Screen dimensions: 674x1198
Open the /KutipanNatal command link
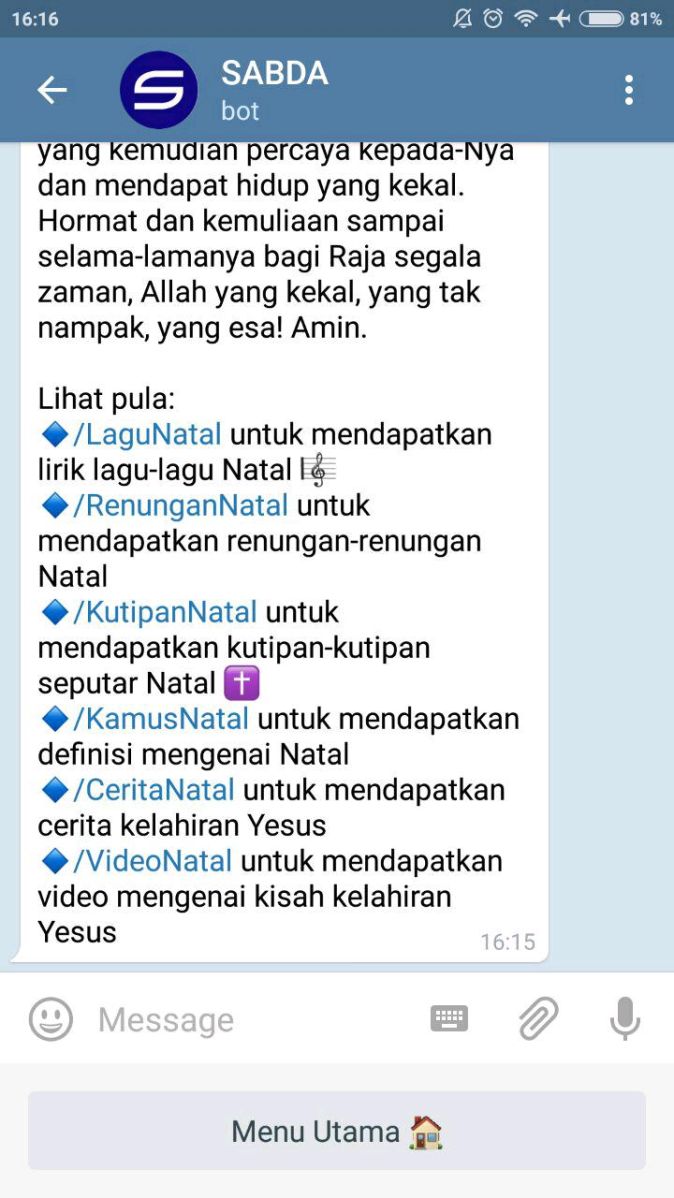coord(164,612)
